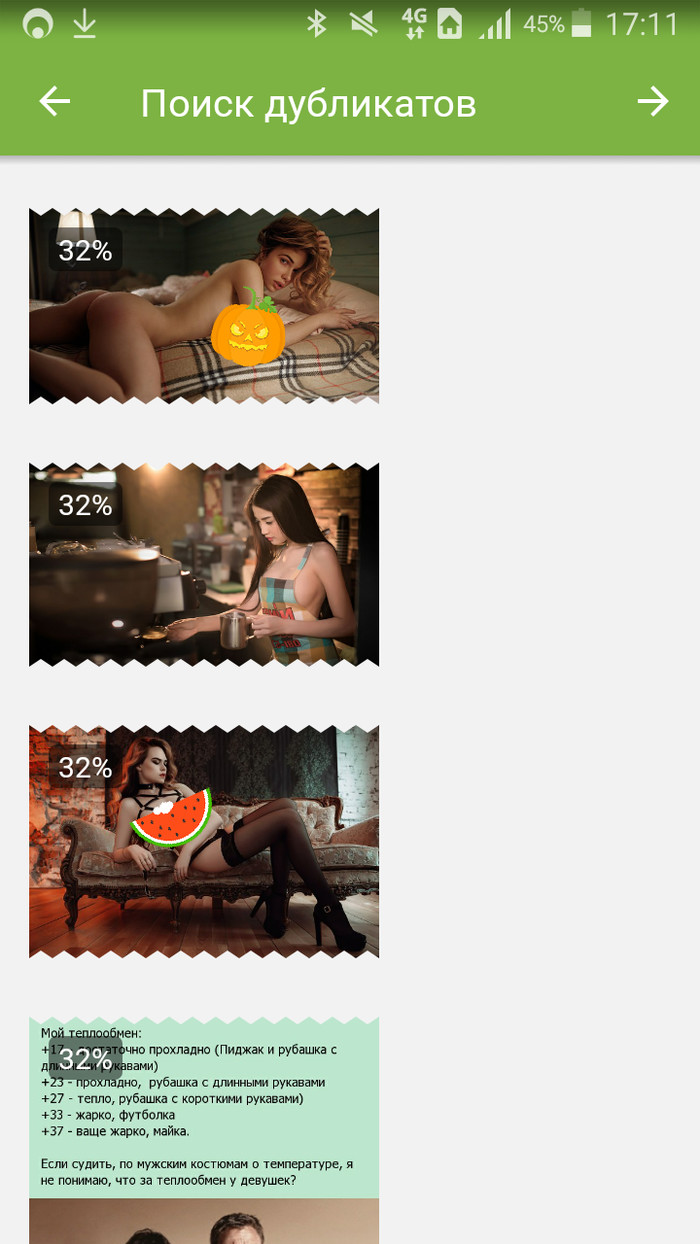Viewport: 700px width, 1244px height.
Task: Tap the forward arrow in the app bar
Action: (653, 102)
